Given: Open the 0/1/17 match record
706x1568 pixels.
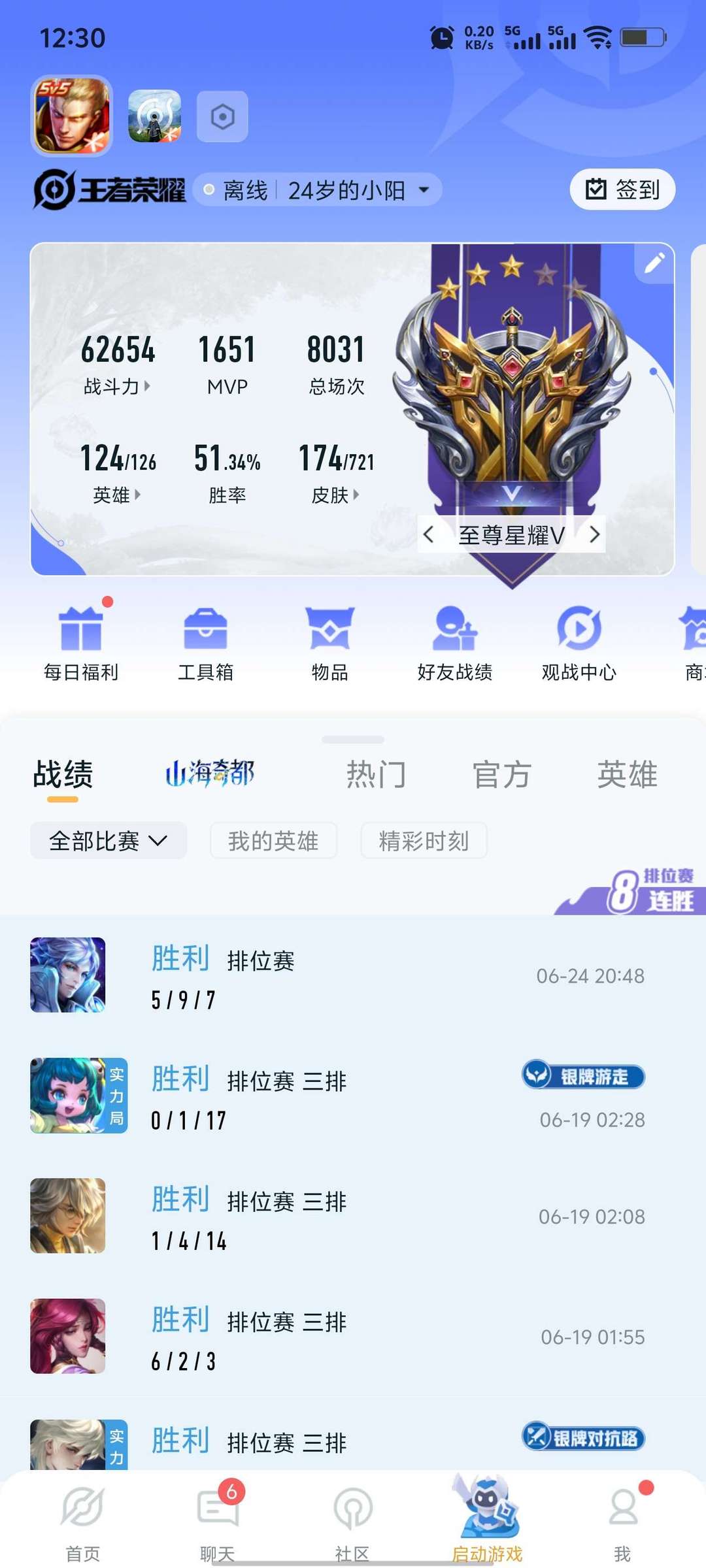Looking at the screenshot, I should tap(353, 1096).
